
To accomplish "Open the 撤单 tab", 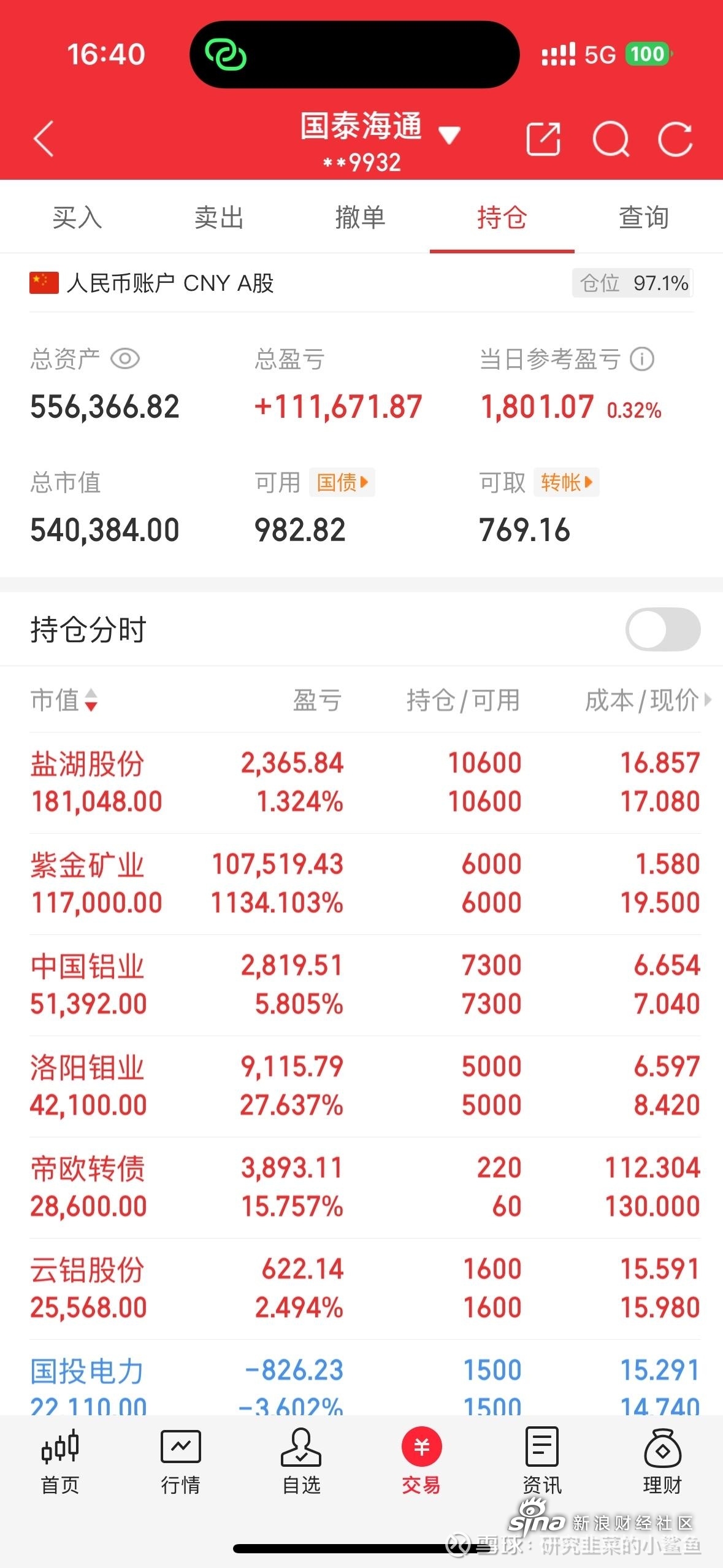I will [360, 218].
